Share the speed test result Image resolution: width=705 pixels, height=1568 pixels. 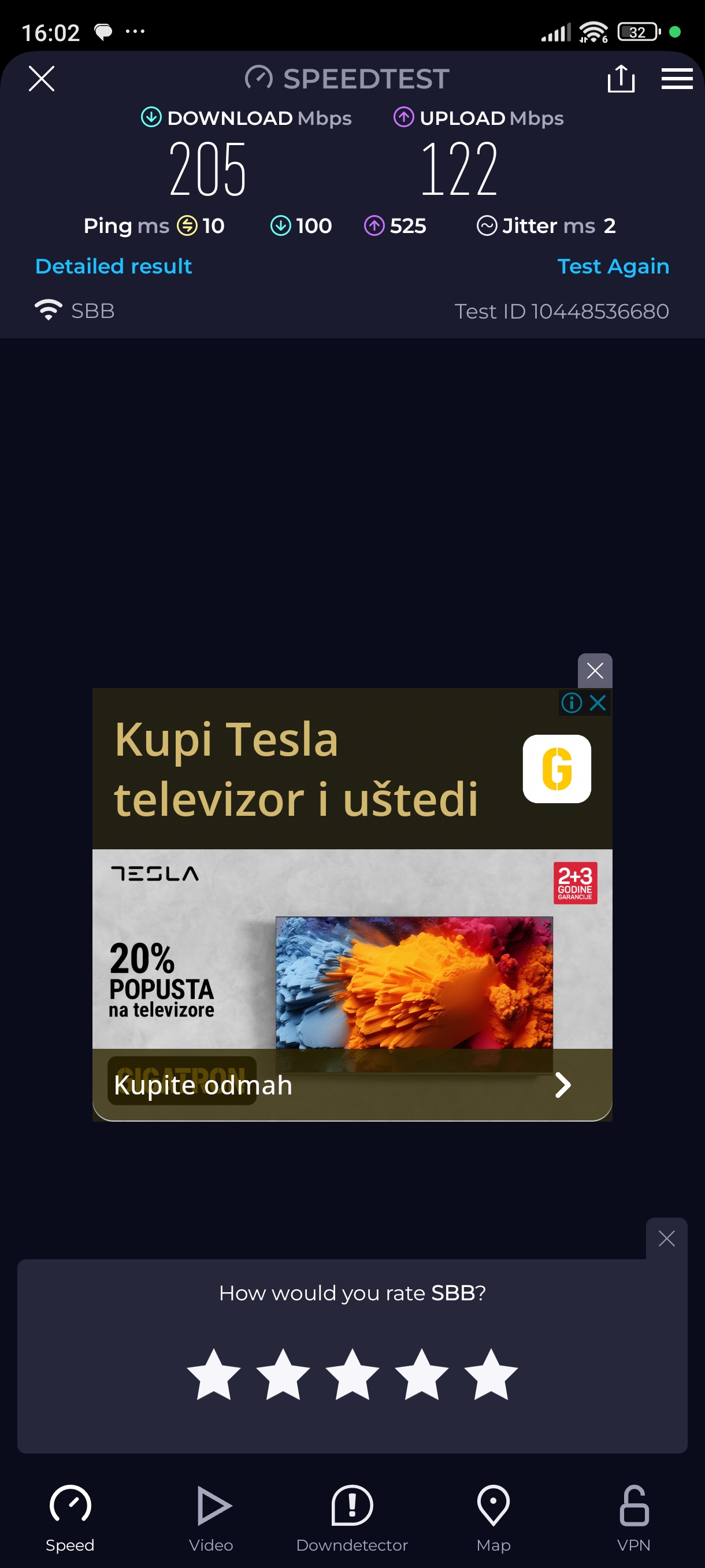pyautogui.click(x=621, y=79)
